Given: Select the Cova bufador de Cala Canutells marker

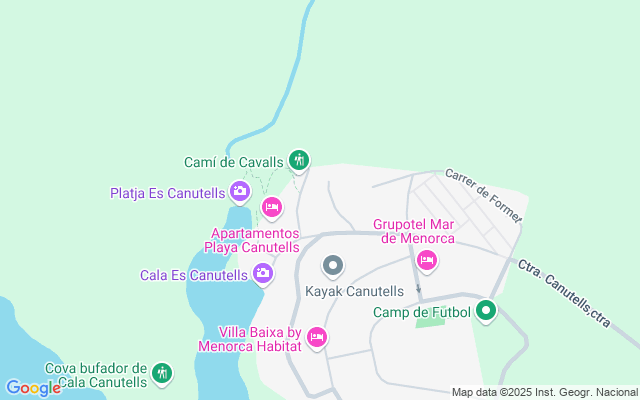Looking at the screenshot, I should tap(162, 373).
